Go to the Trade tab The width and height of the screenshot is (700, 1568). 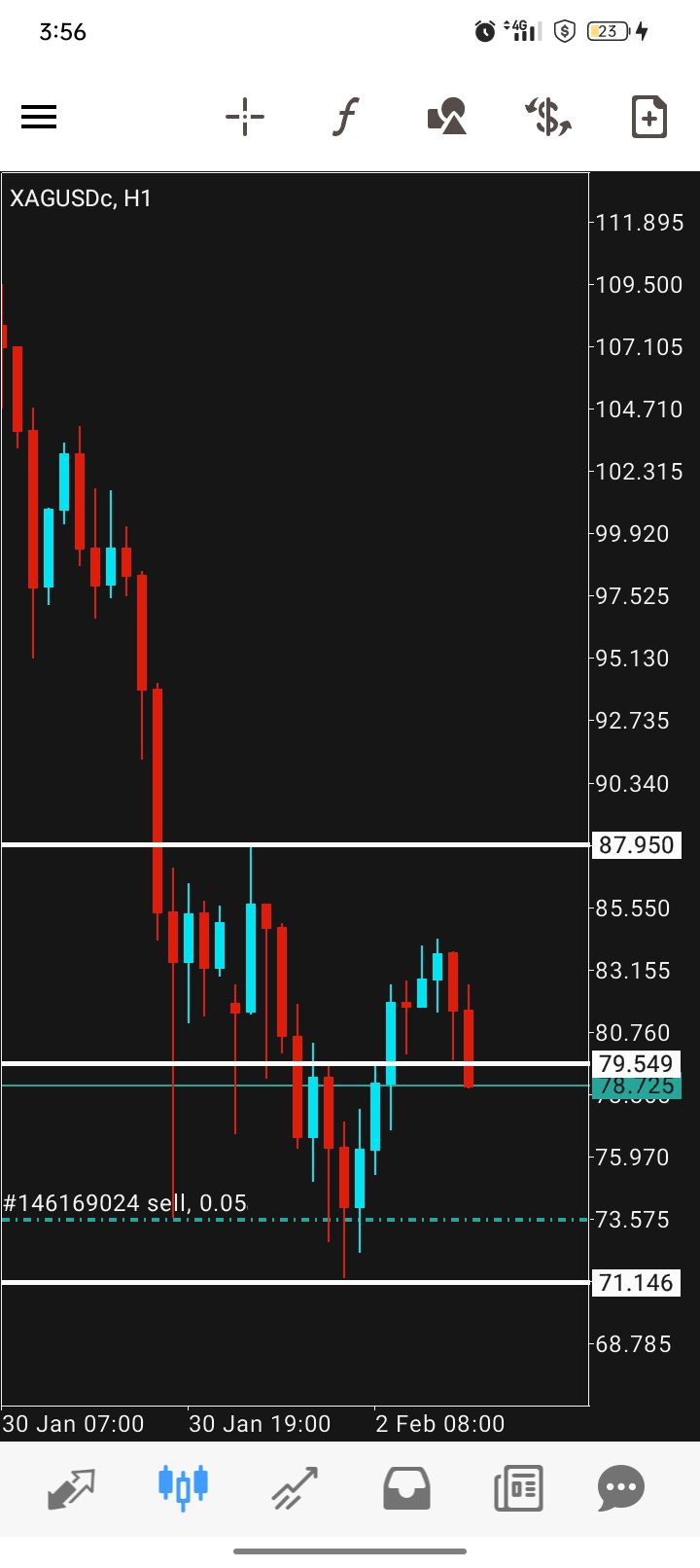(x=295, y=1487)
